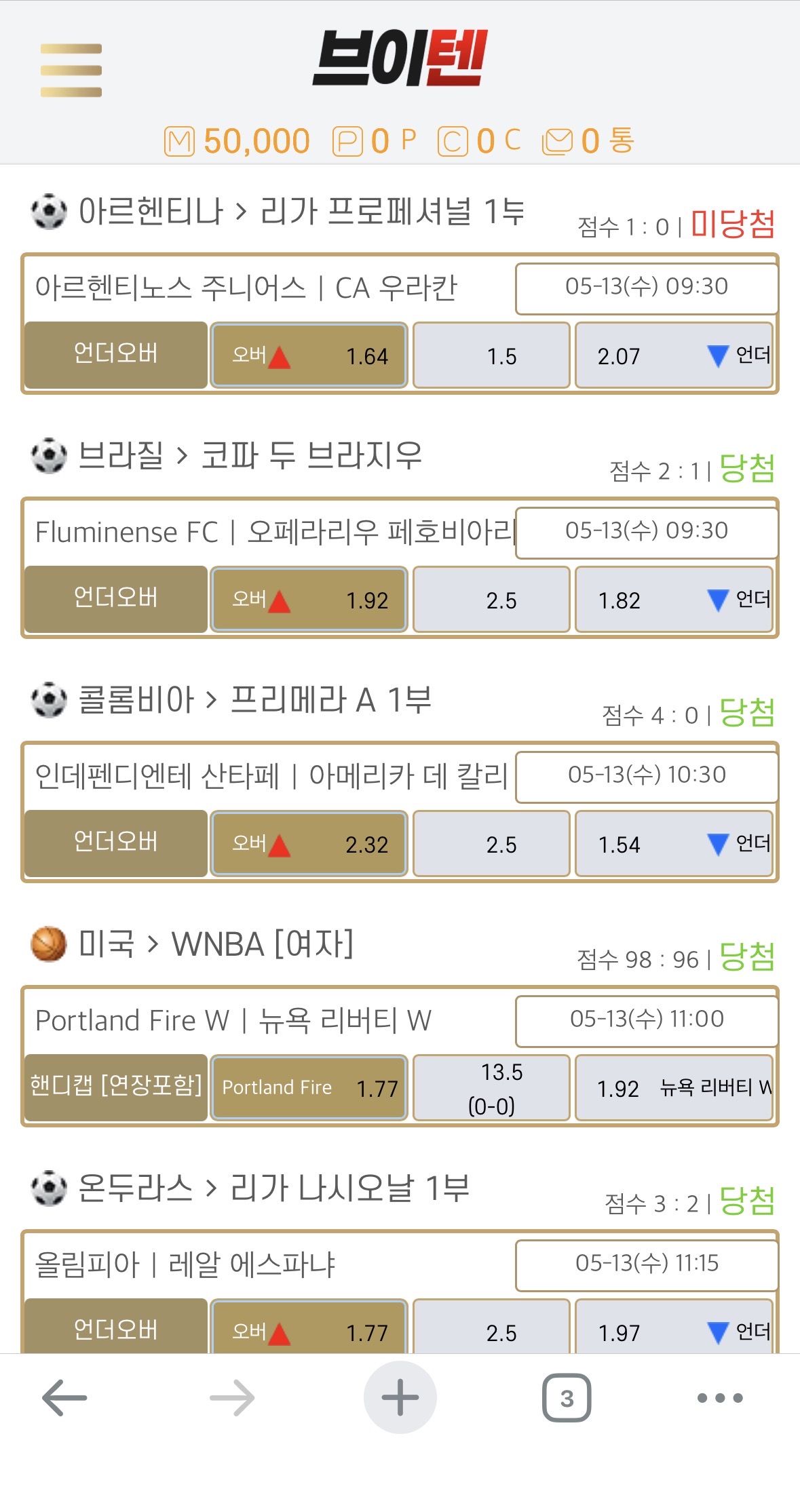Viewport: 800px width, 1512px height.
Task: Select Portland Fire handicap 1.77
Action: 309,1088
